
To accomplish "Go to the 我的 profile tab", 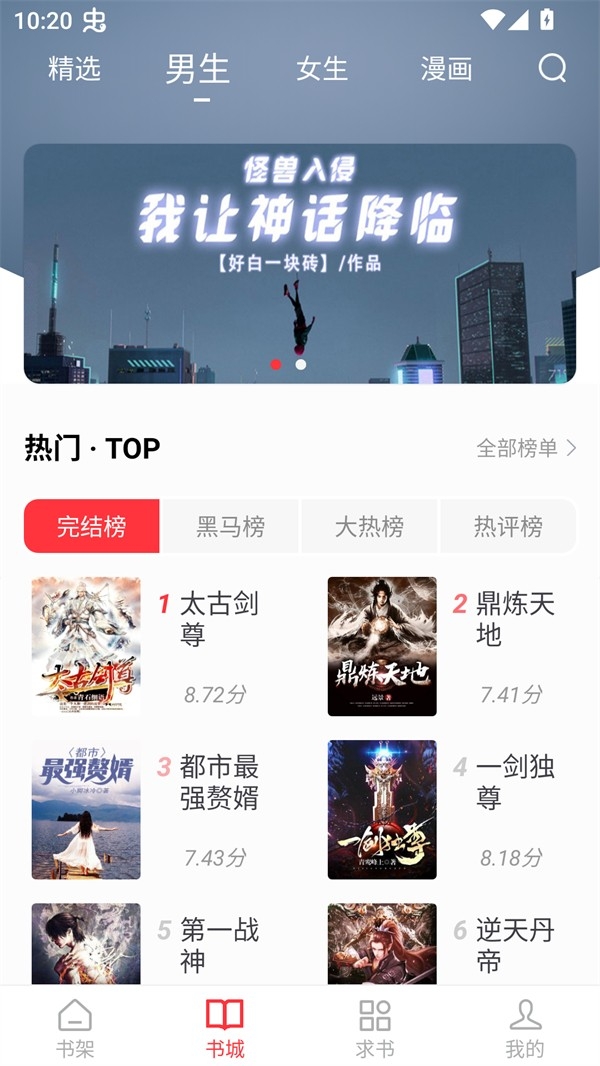I will click(525, 1028).
